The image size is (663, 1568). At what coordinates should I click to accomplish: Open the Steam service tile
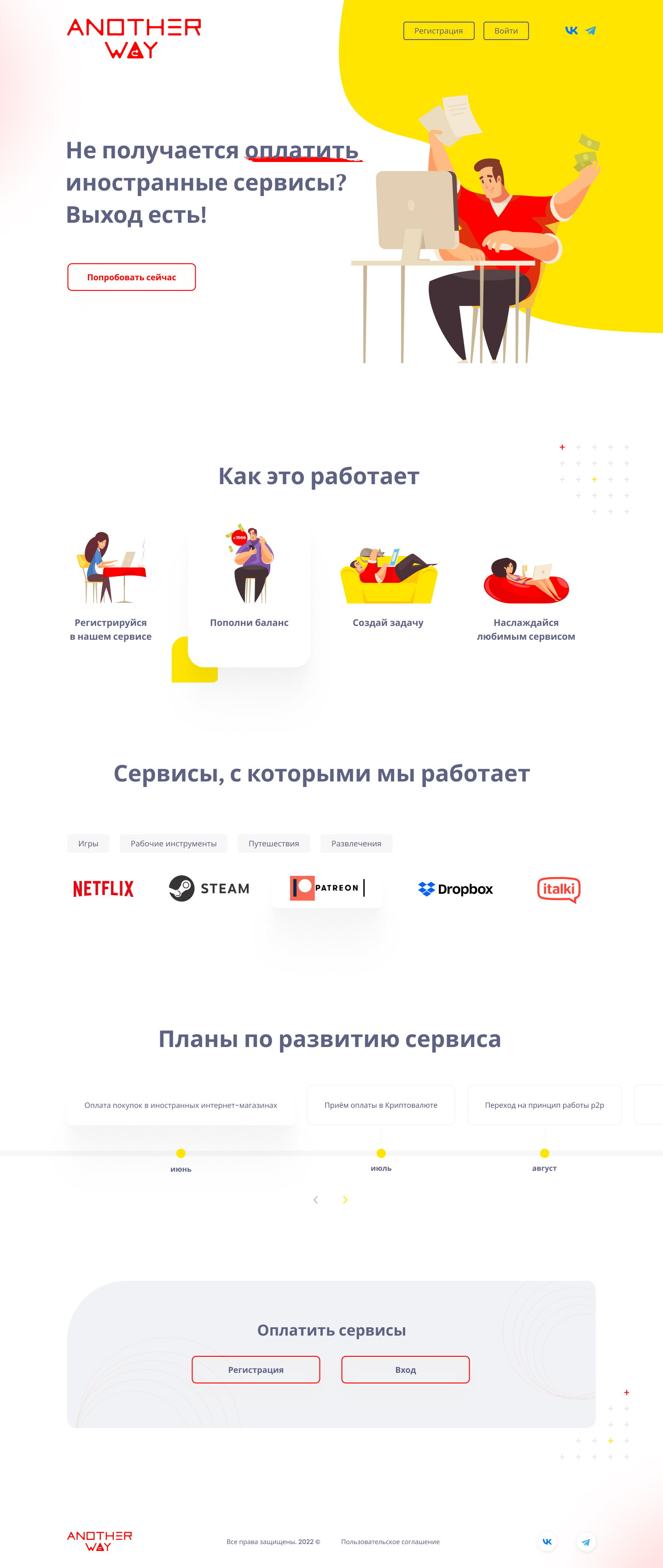point(209,889)
